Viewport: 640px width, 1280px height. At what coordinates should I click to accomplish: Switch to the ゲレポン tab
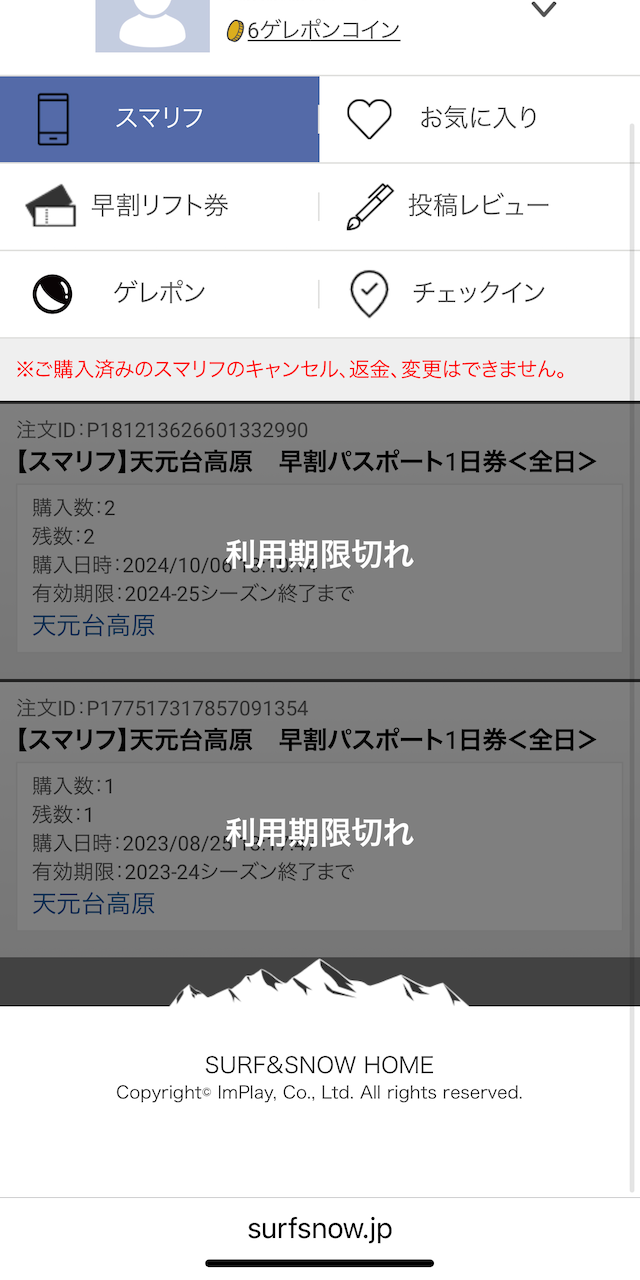[159, 294]
